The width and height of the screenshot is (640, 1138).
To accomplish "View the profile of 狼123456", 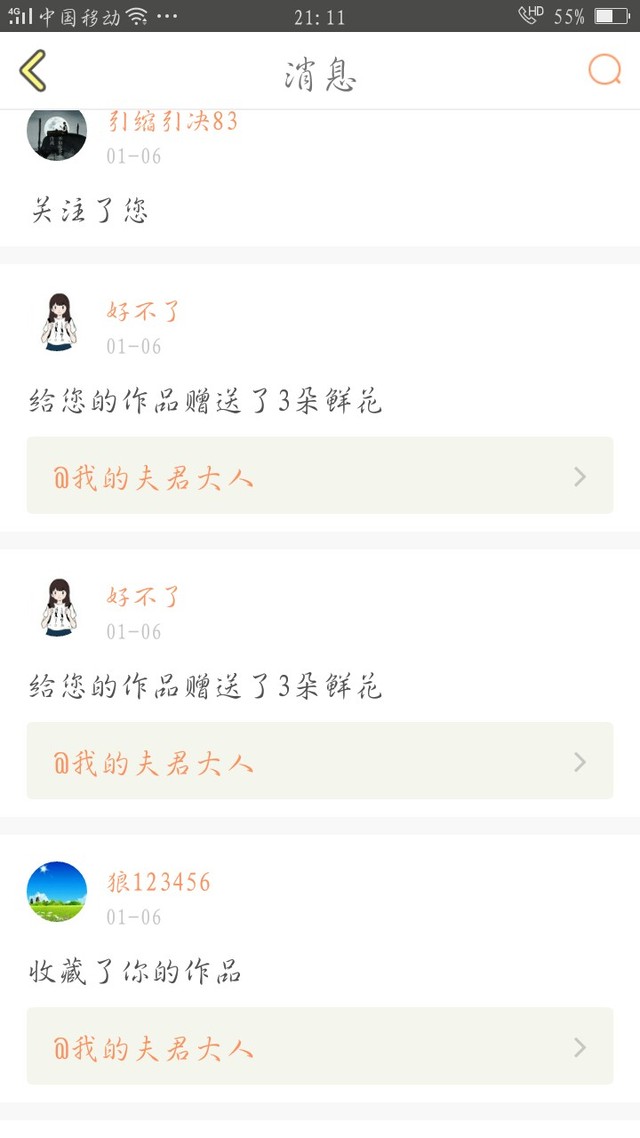I will coord(159,883).
